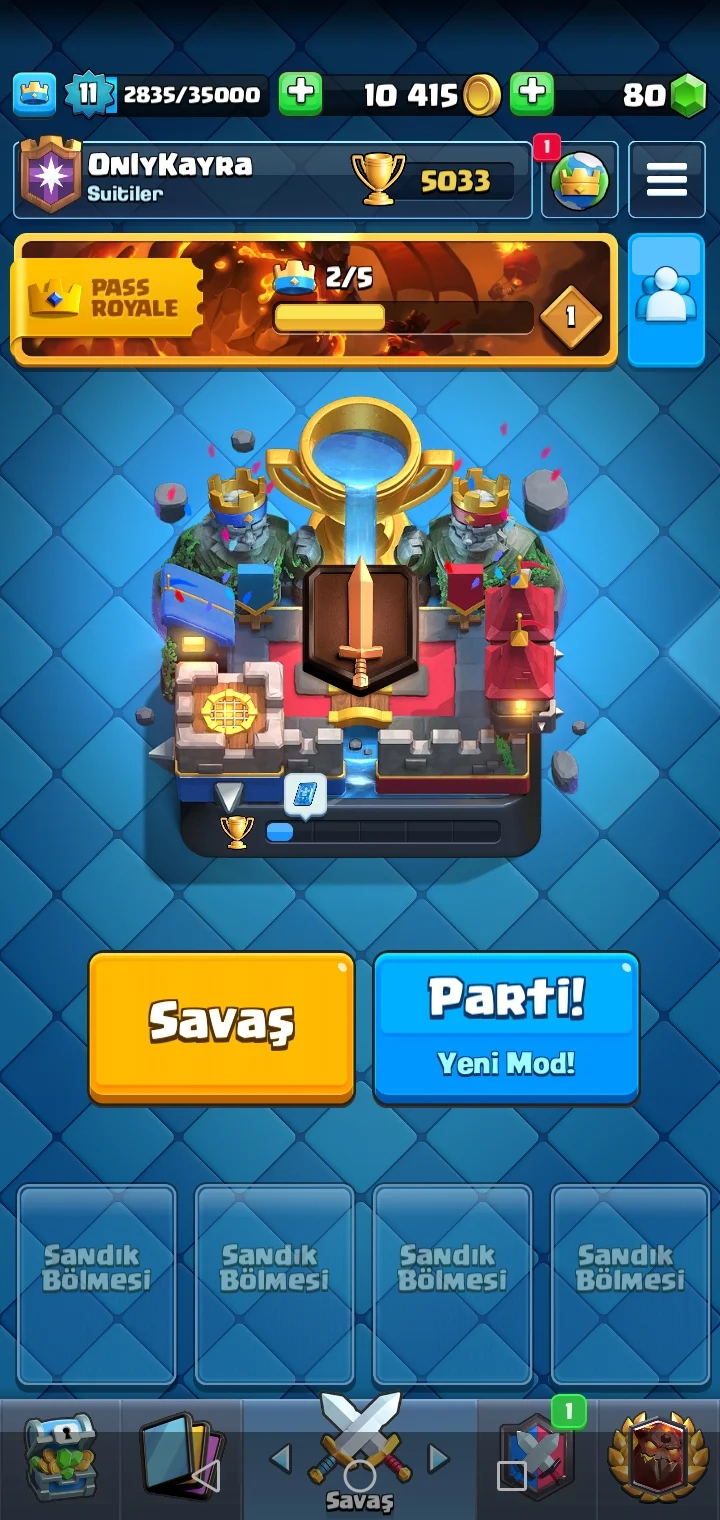
Task: Tap the first Sandık Bölmesi slot
Action: (97, 1284)
